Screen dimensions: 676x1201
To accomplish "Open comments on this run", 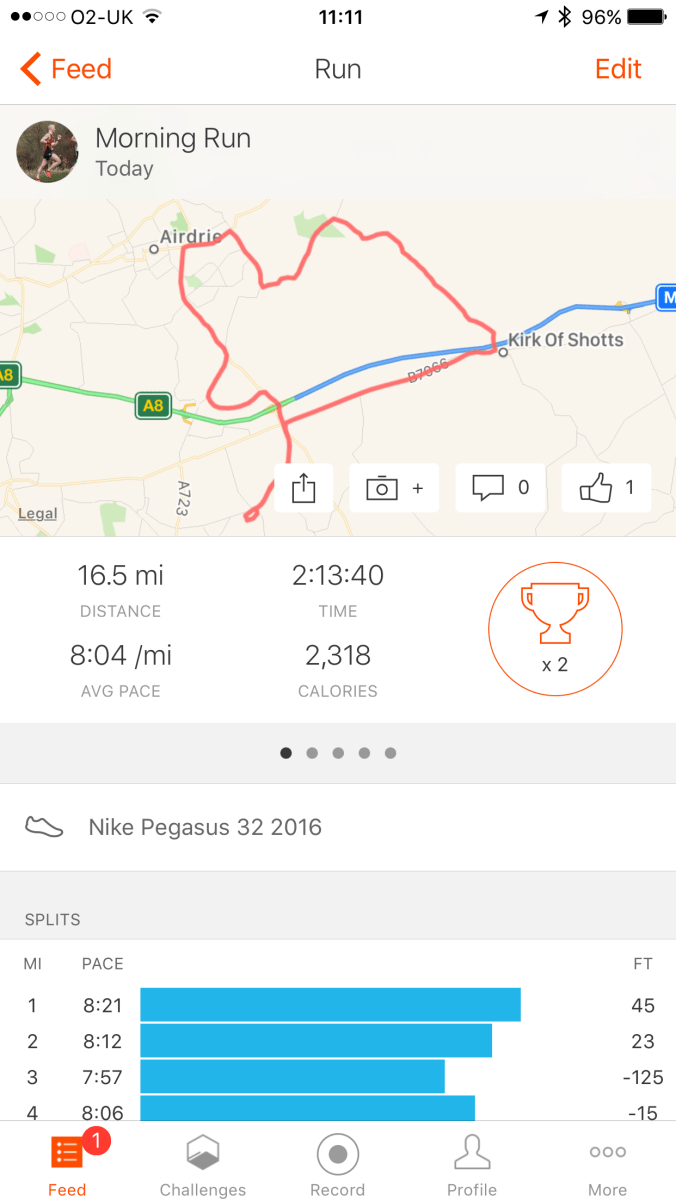I will pos(500,488).
